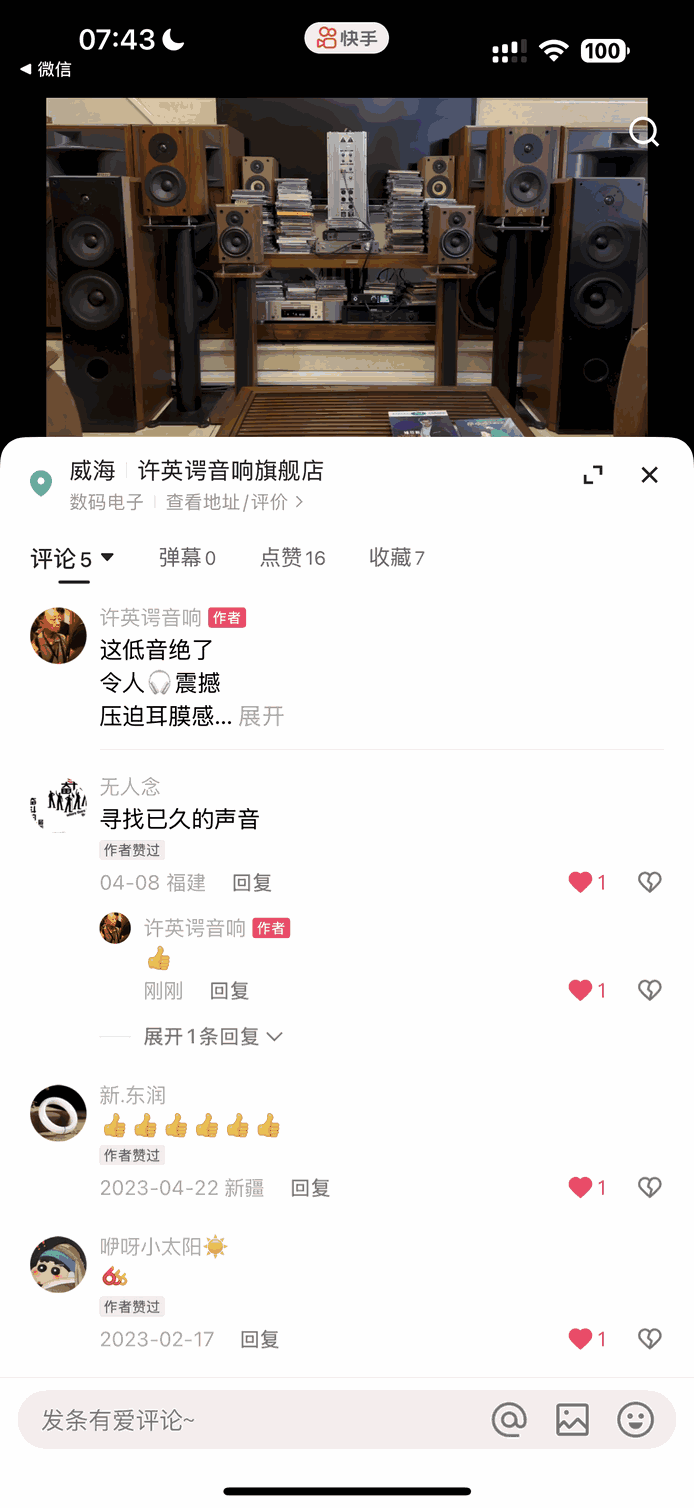
Task: Expand 展开1条回复
Action: (212, 1037)
